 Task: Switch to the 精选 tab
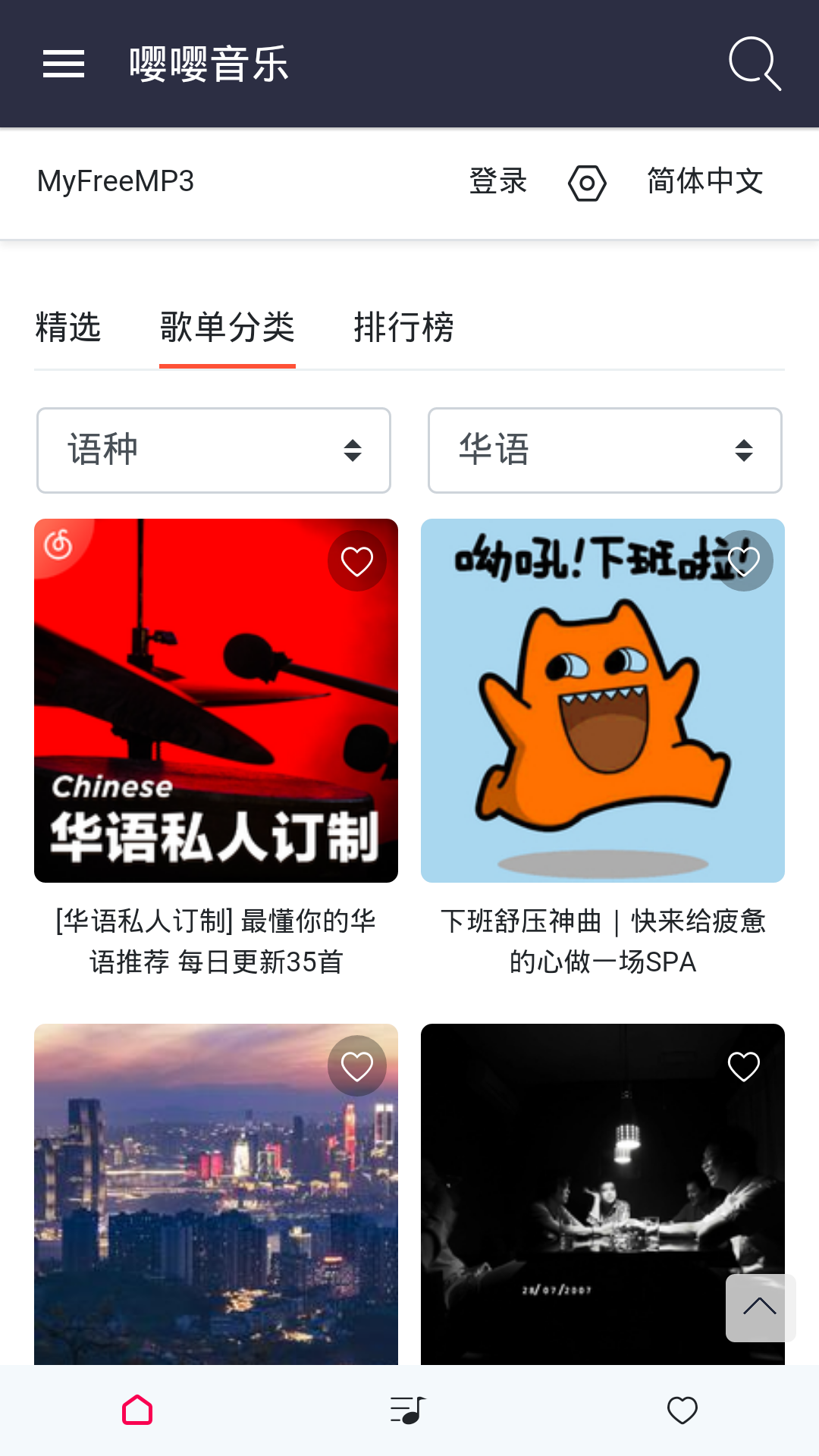coord(67,327)
